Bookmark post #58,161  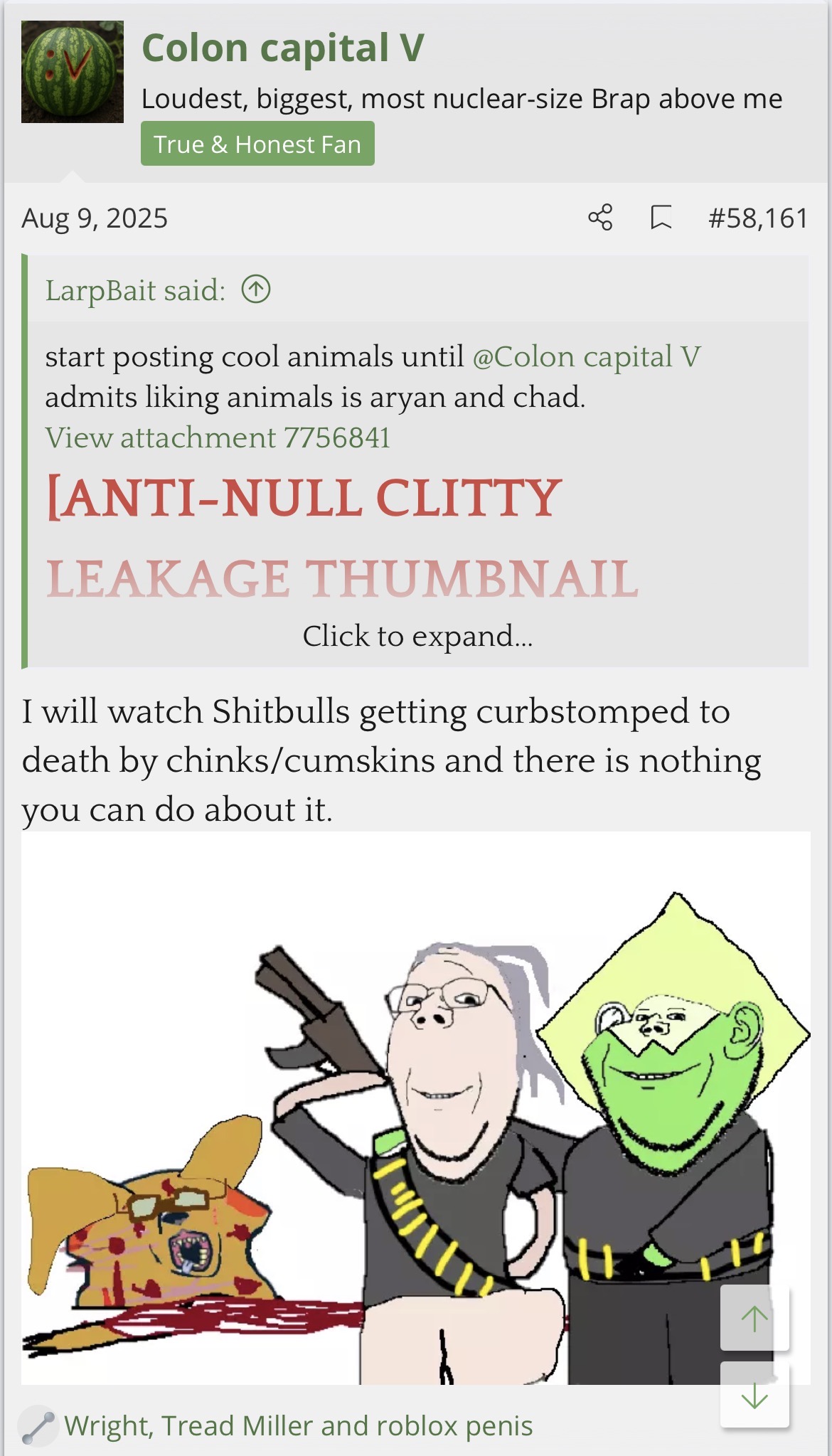point(661,218)
